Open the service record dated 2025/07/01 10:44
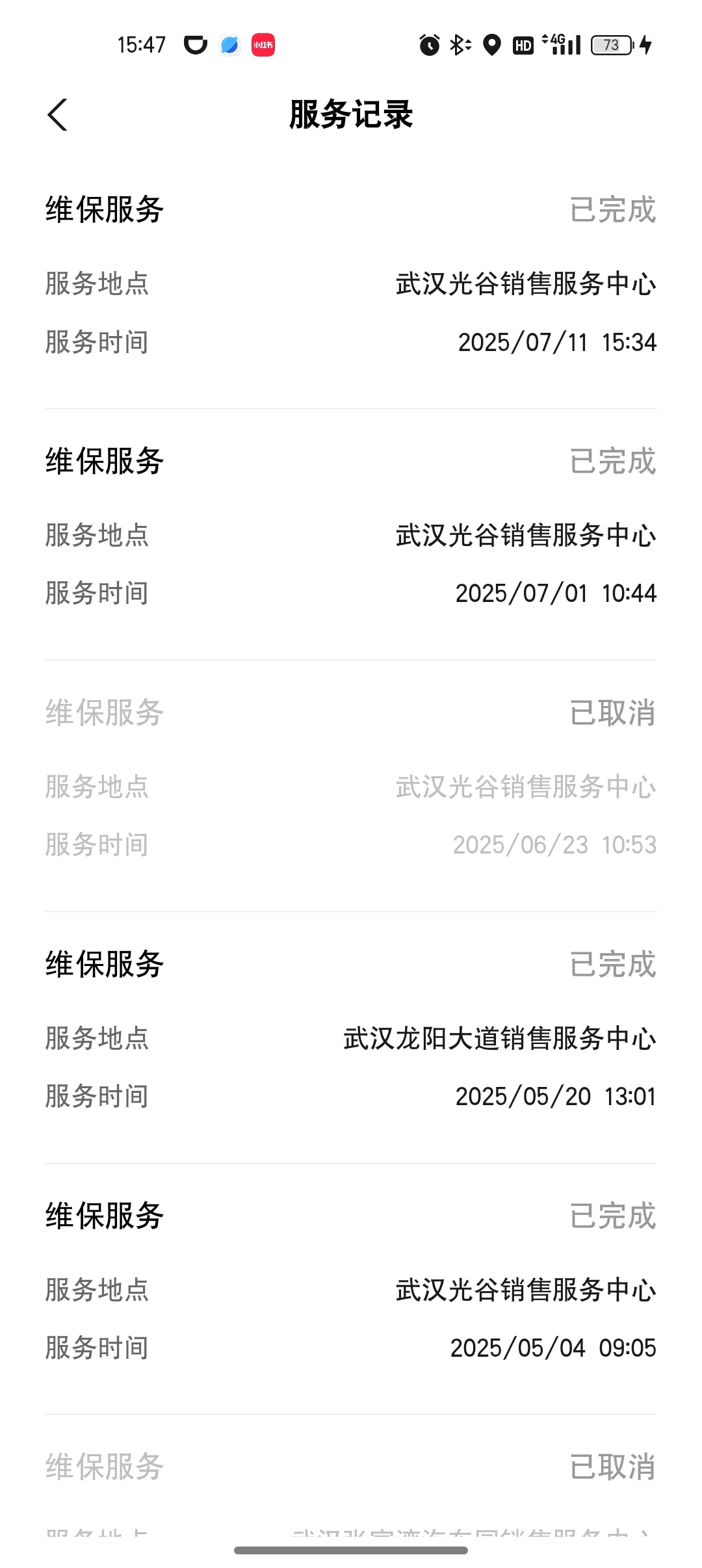702x1568 pixels. pos(351,534)
